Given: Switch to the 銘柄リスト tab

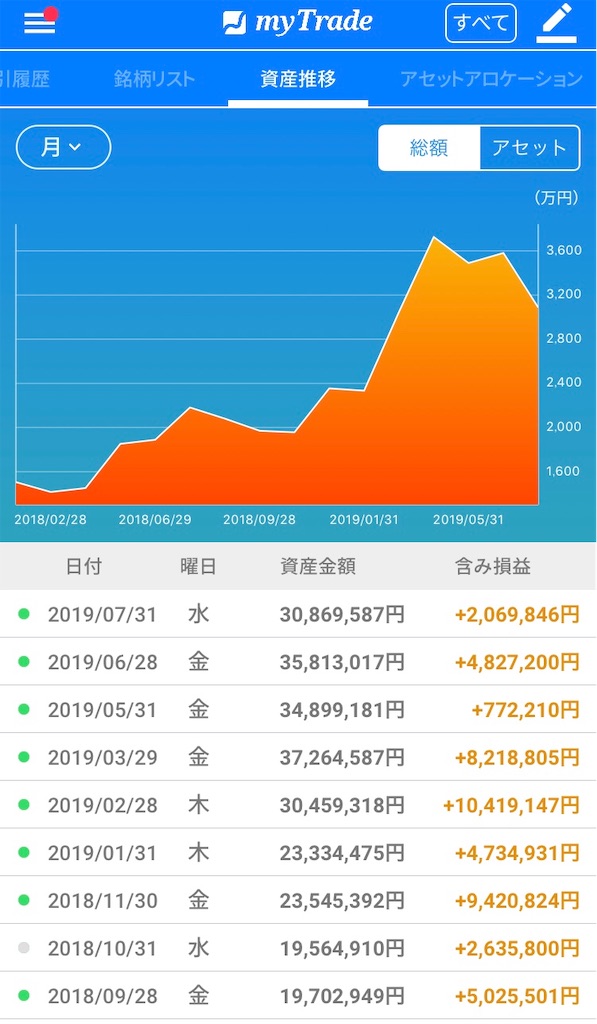Looking at the screenshot, I should pos(154,79).
